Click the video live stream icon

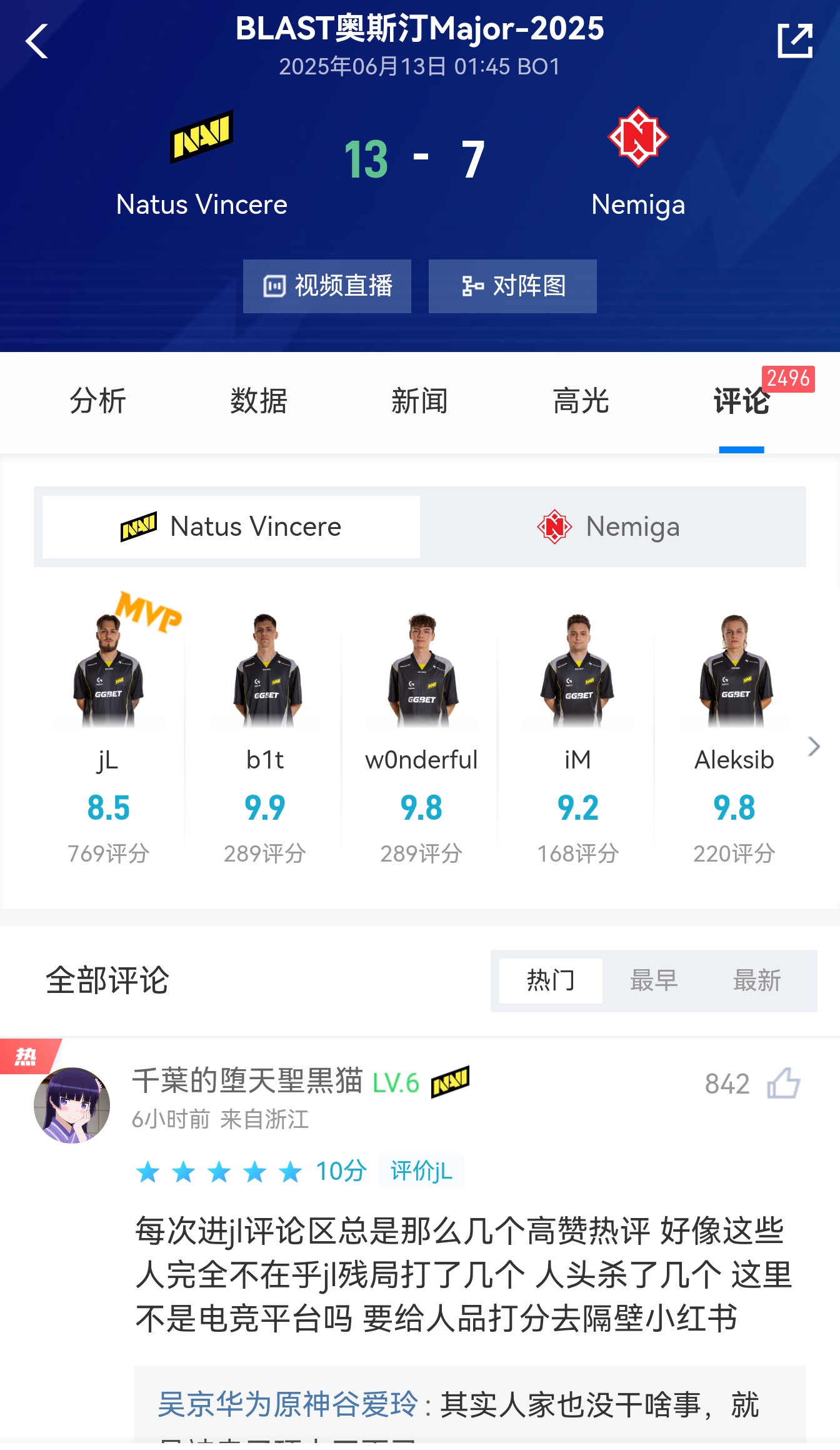[x=276, y=286]
